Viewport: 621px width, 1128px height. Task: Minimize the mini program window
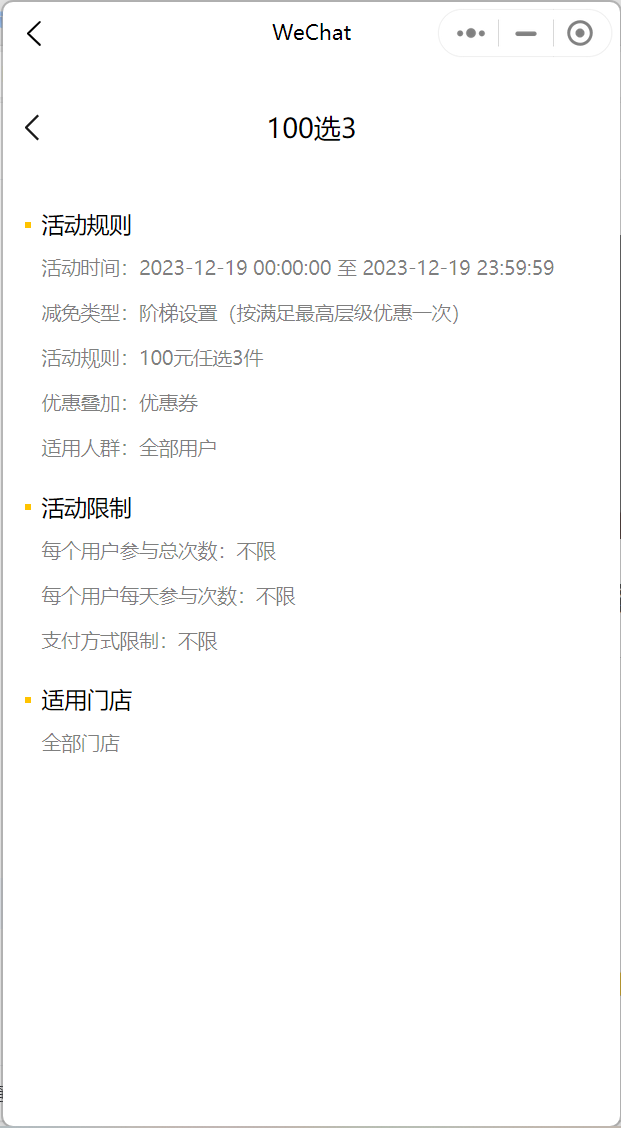tap(526, 33)
